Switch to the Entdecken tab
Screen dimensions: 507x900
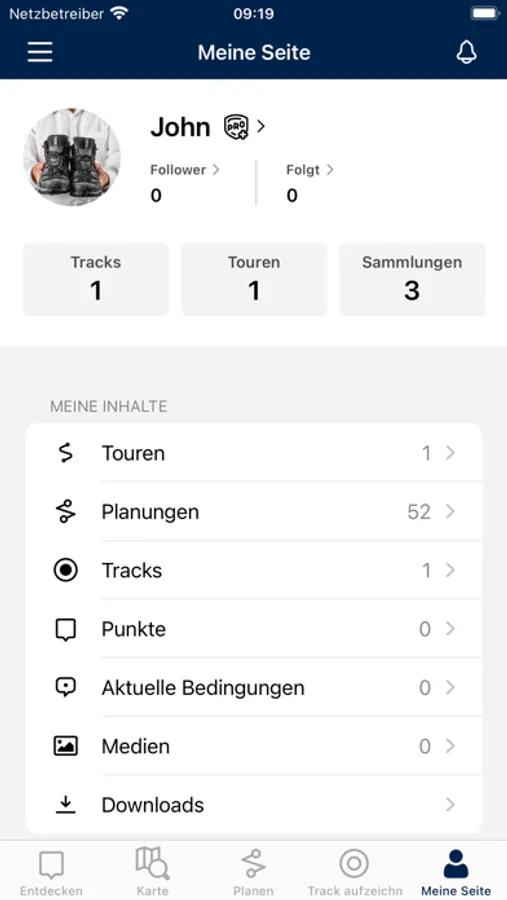[x=51, y=871]
